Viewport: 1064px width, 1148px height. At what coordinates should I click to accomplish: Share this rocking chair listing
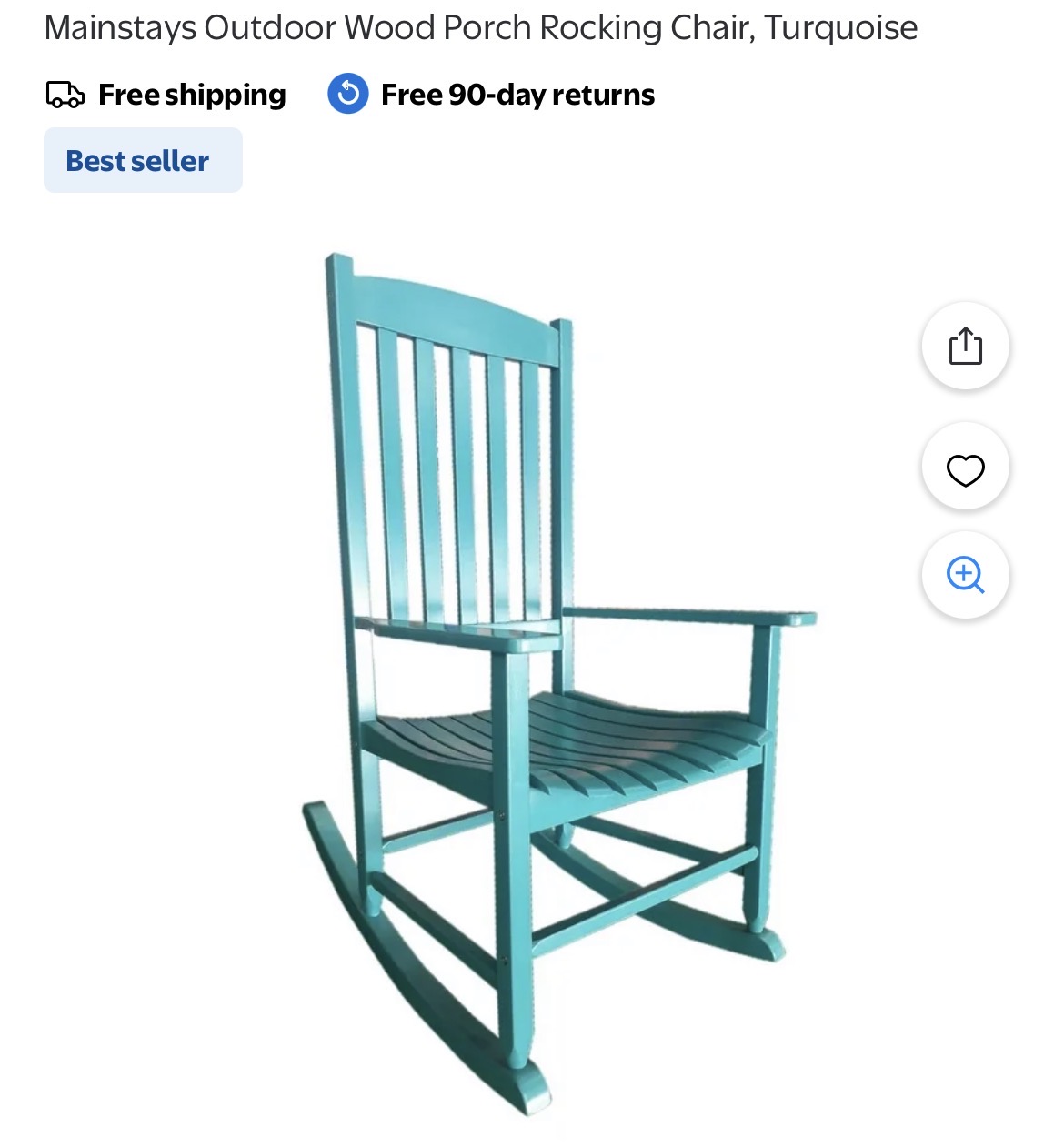(965, 347)
